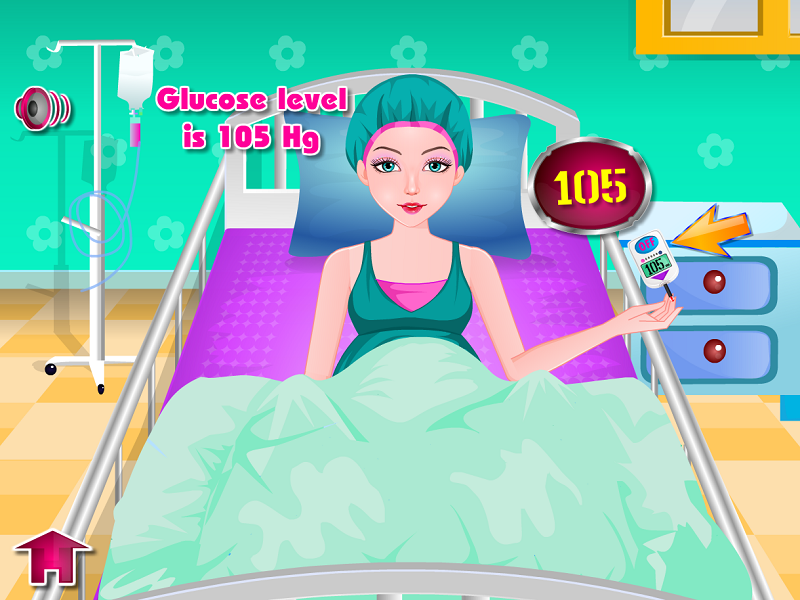Return to the home menu
The height and width of the screenshot is (600, 800).
[x=49, y=557]
